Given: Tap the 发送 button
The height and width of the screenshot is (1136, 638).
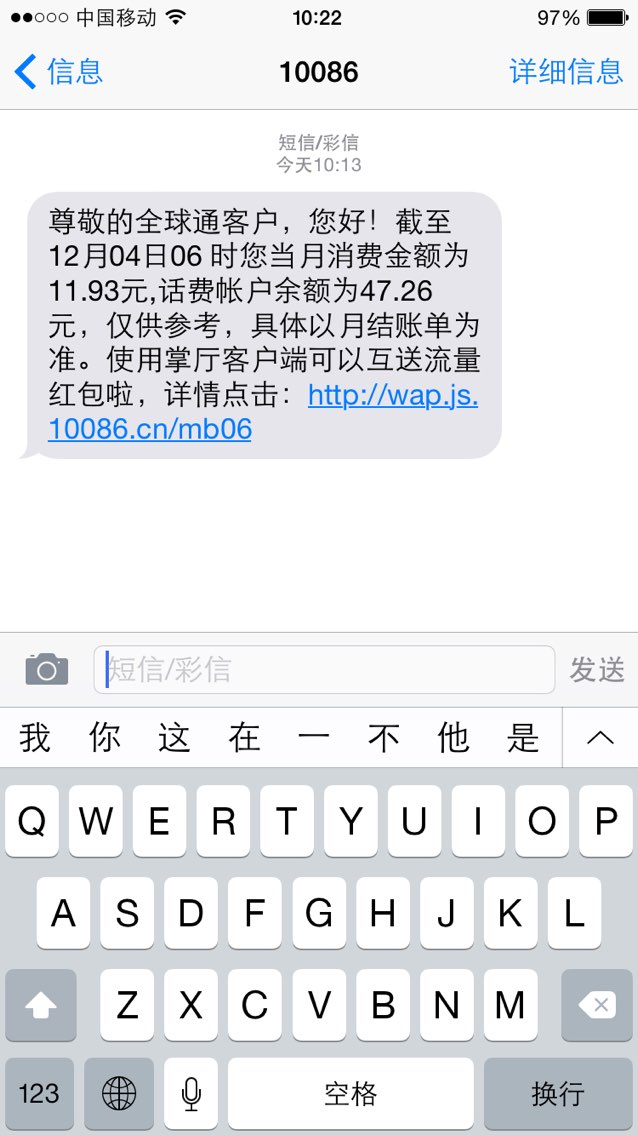Looking at the screenshot, I should coord(597,669).
